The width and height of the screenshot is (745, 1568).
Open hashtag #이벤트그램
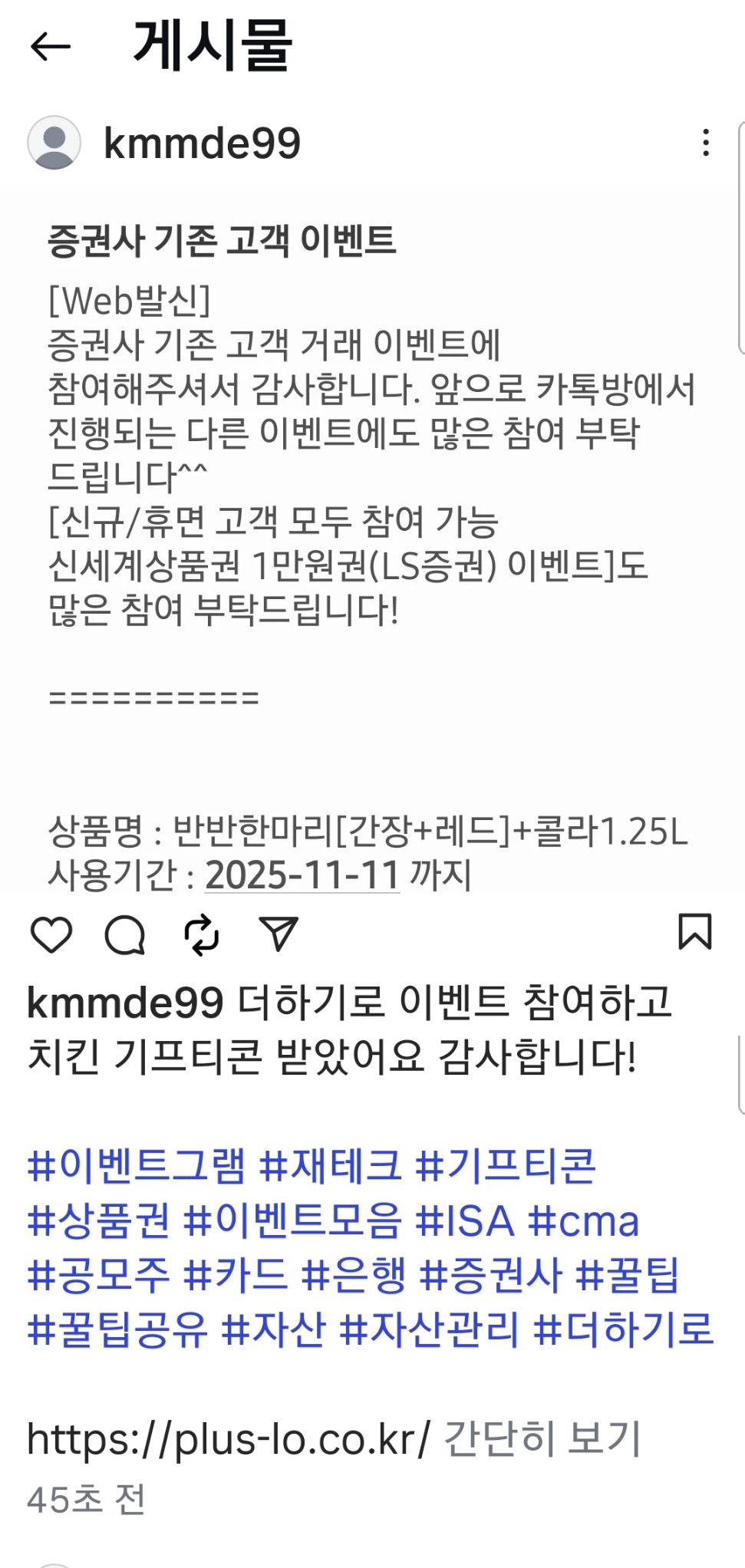pyautogui.click(x=136, y=1166)
